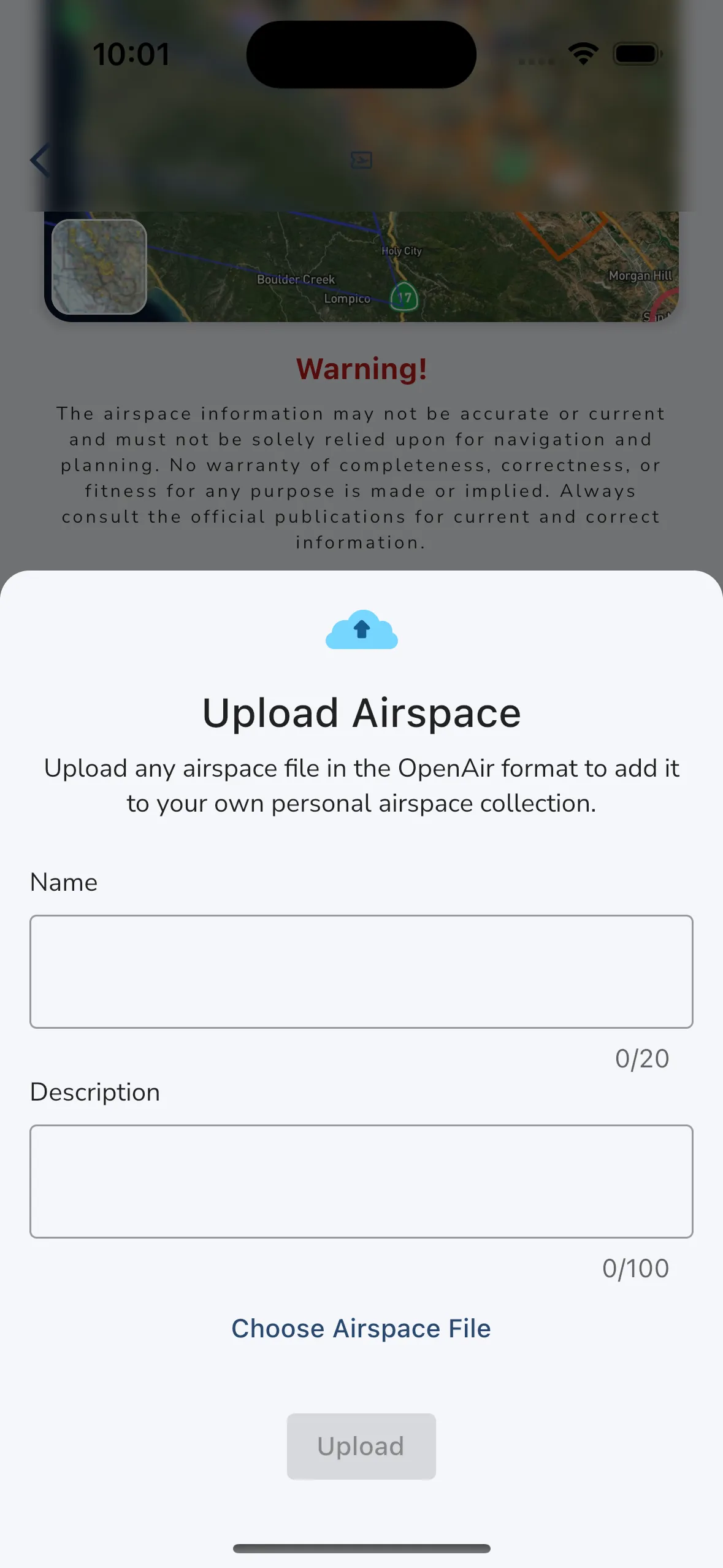Tap the Upload button
The height and width of the screenshot is (1568, 723).
[361, 1446]
